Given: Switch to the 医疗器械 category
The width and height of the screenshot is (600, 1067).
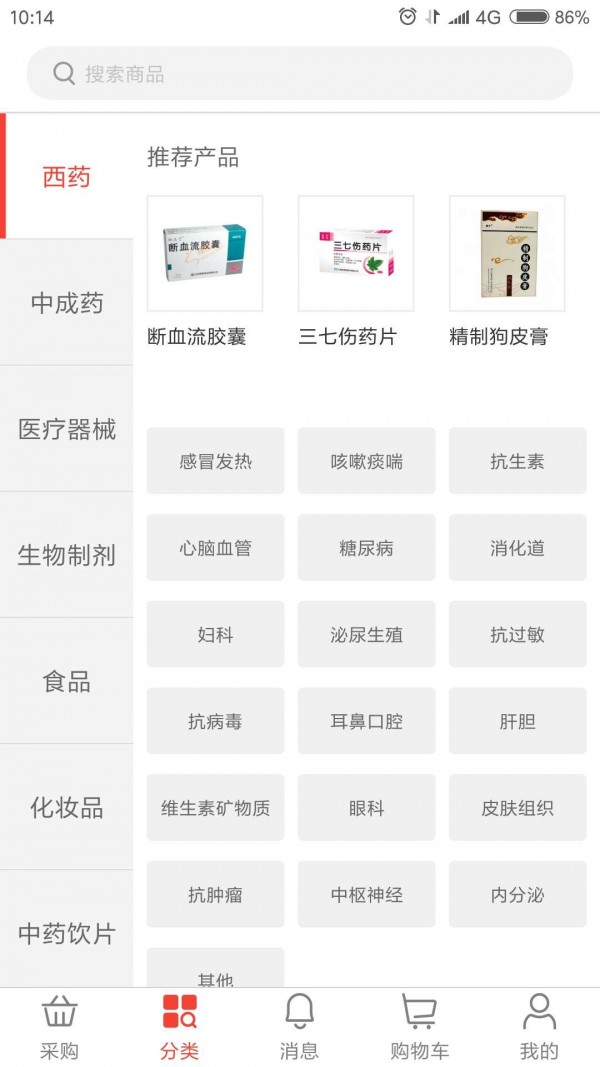Looking at the screenshot, I should (x=67, y=429).
